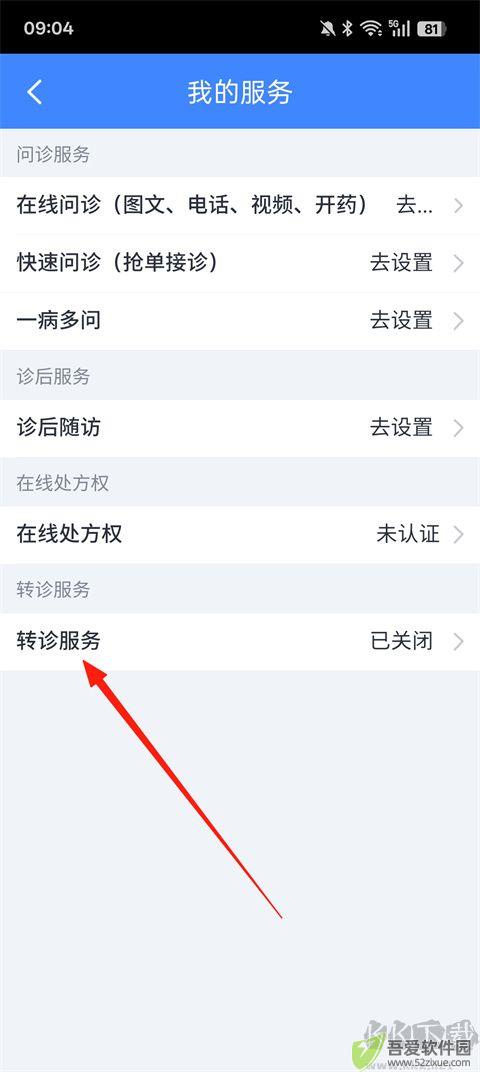Select the 一病多问 row

click(240, 320)
